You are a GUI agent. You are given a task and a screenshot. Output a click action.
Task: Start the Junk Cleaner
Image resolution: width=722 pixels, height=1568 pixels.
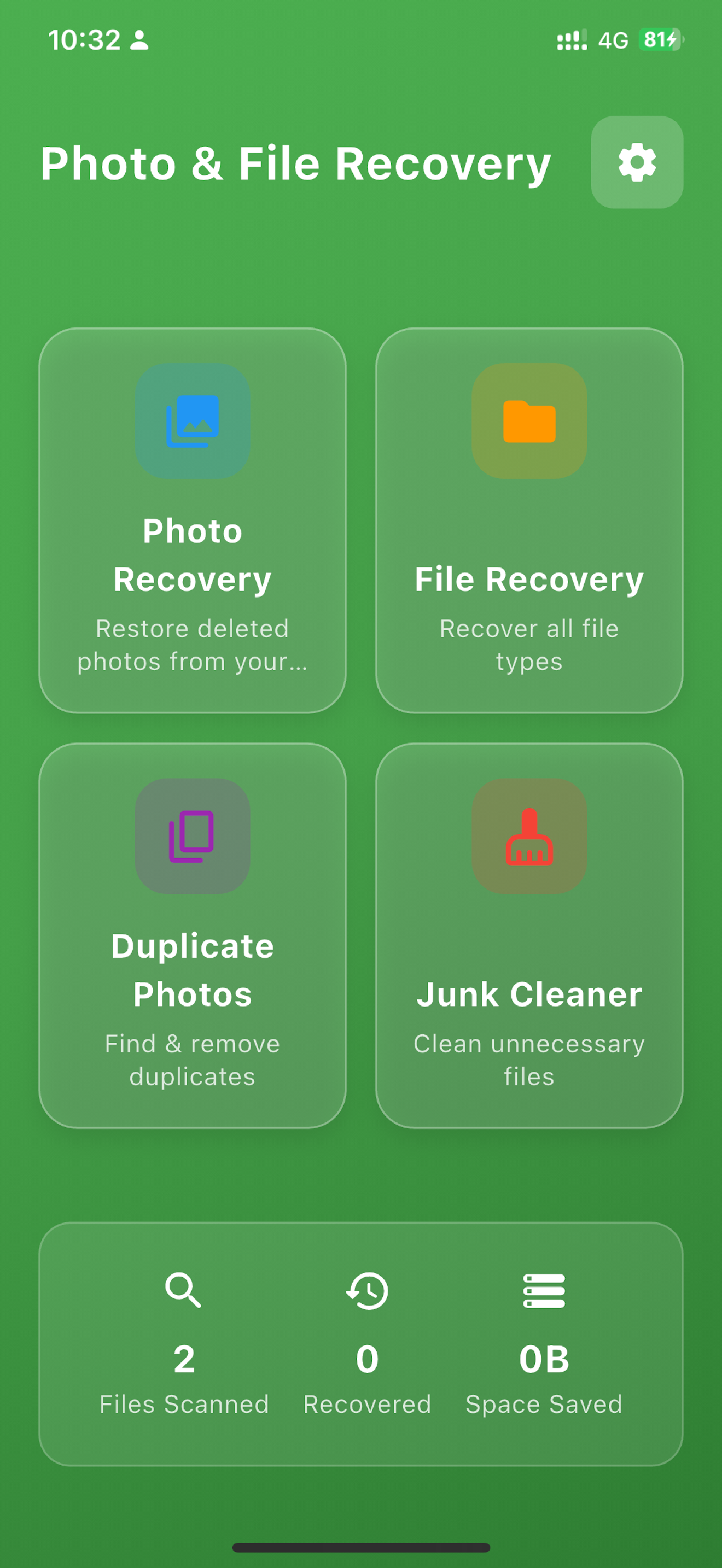(x=529, y=935)
